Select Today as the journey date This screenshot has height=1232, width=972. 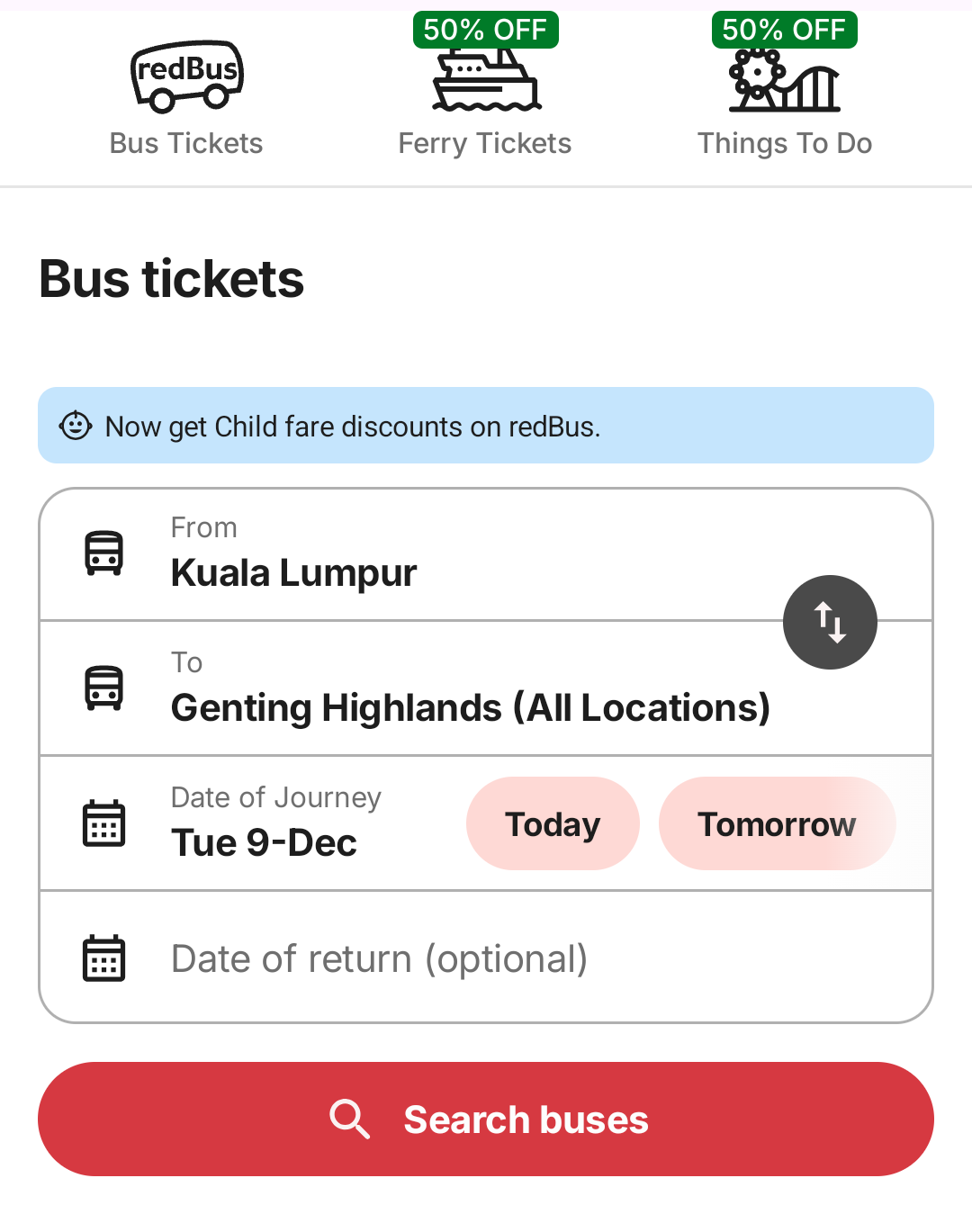click(x=553, y=823)
